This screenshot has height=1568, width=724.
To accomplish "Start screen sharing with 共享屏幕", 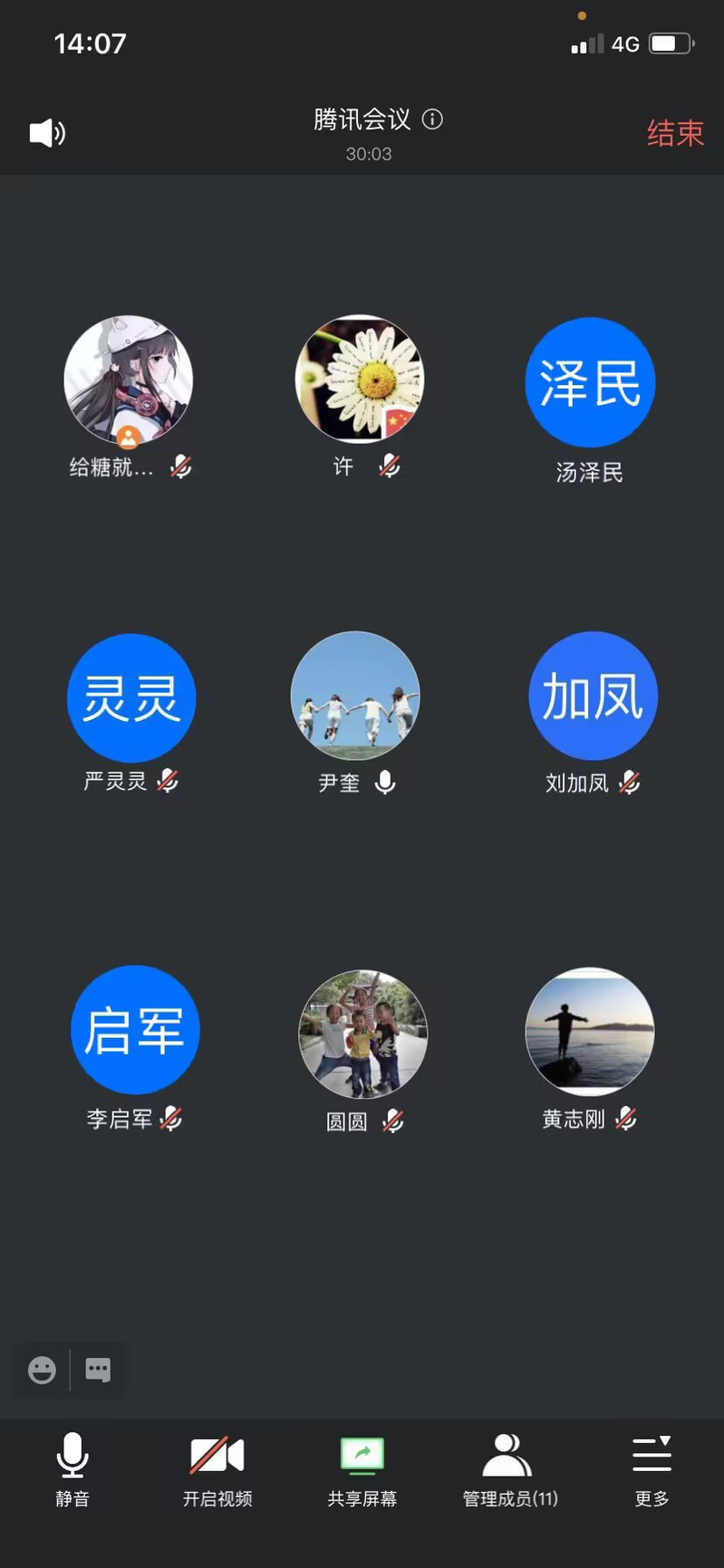I will pos(362,1468).
